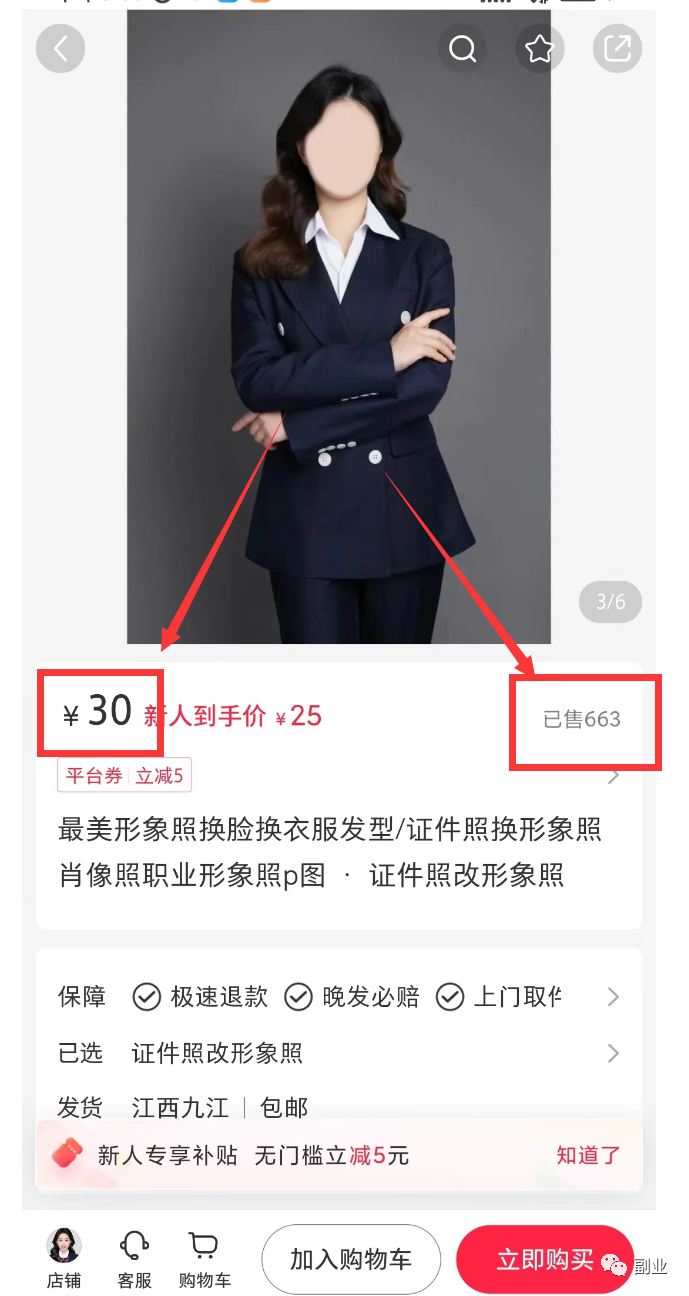Share this product listing
Screen dimensions: 689x1296
click(617, 48)
